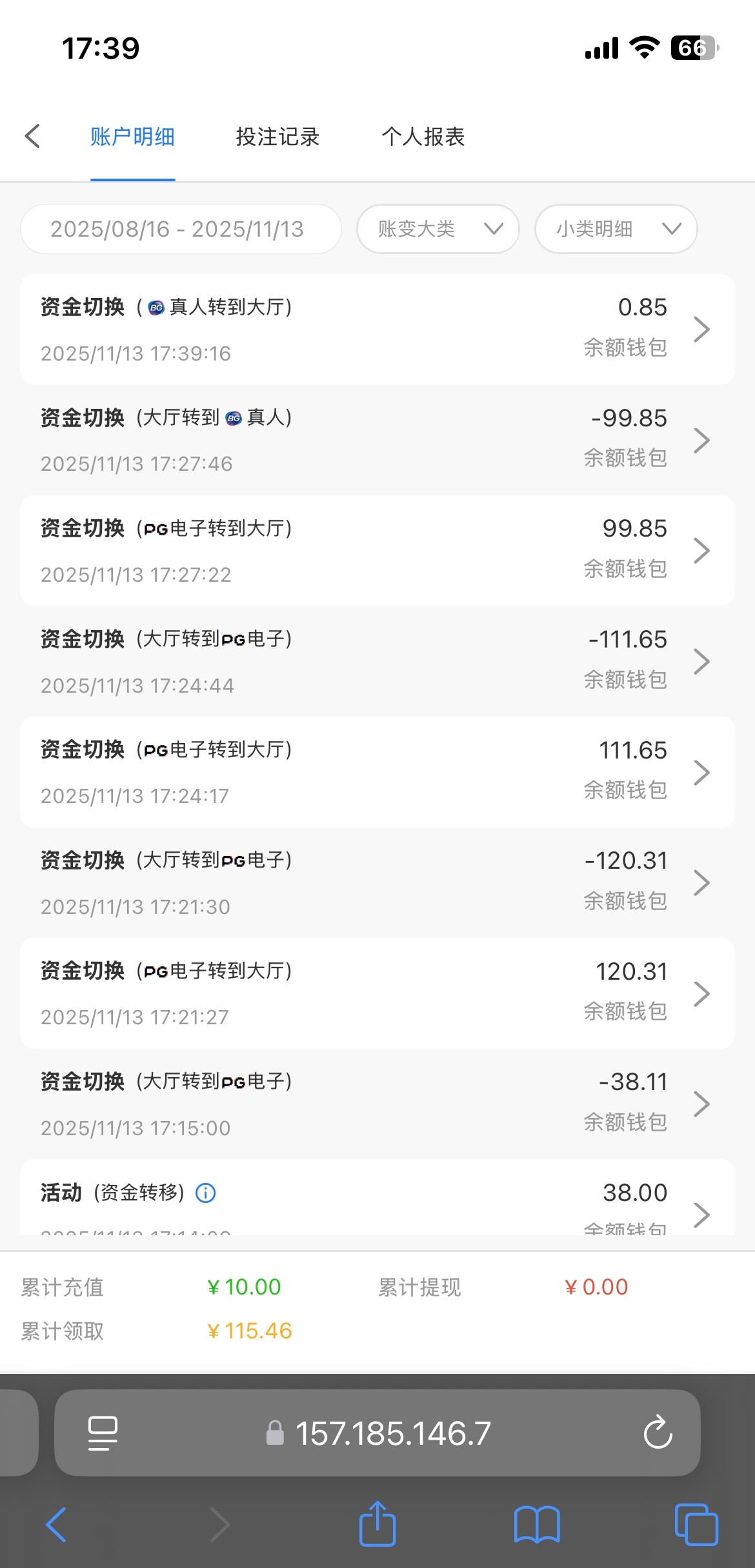Open the 99.85 transfer record at 17:27:22
The height and width of the screenshot is (1568, 755).
point(377,551)
